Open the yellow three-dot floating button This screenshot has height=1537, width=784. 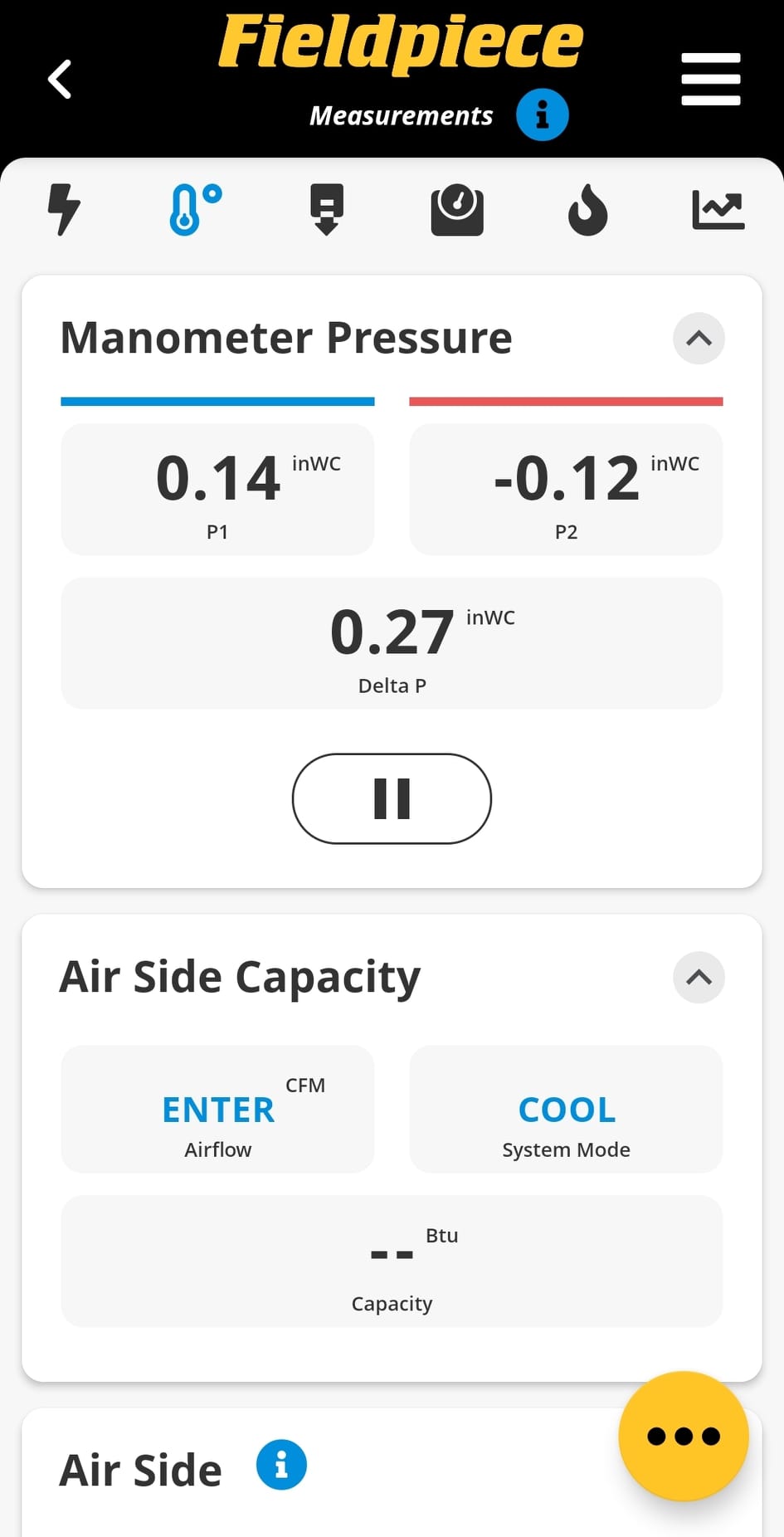[683, 1436]
